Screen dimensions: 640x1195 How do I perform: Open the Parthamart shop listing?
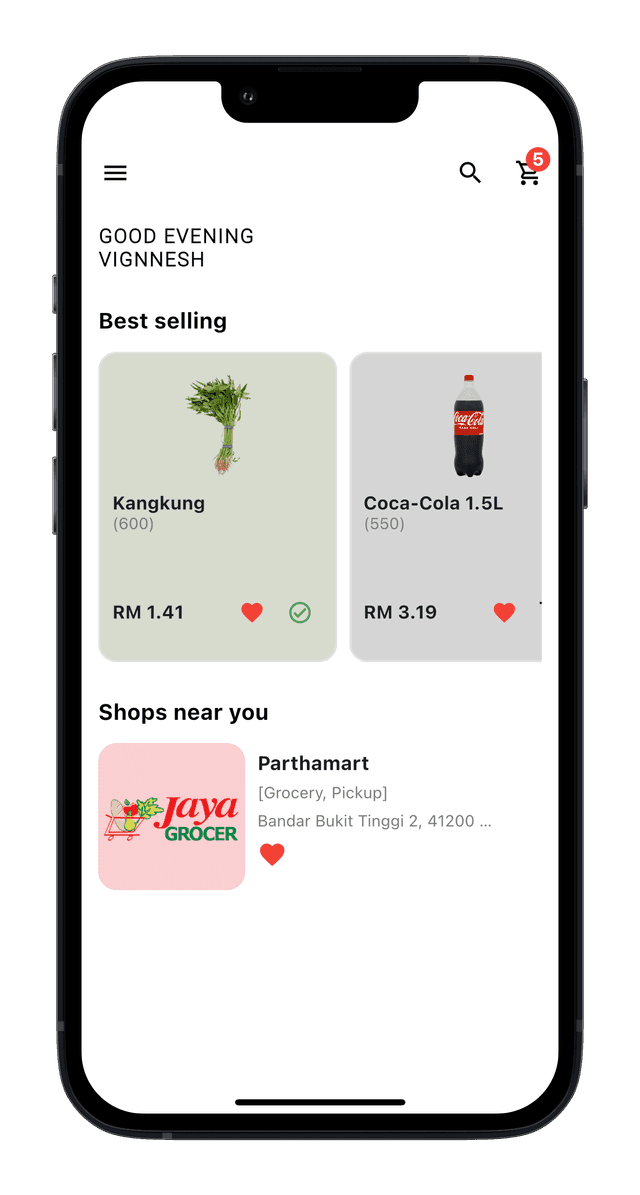click(313, 764)
